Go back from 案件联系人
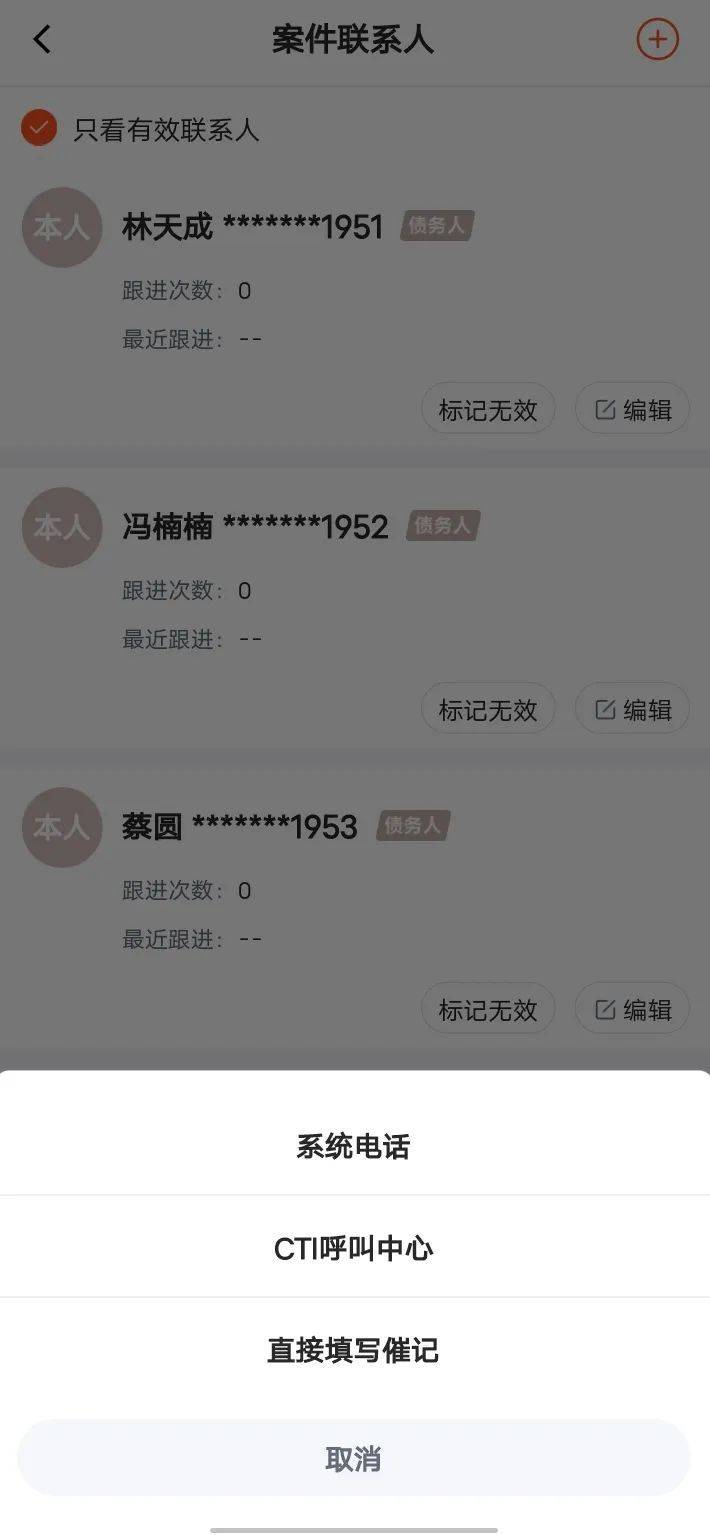The width and height of the screenshot is (710, 1535). click(42, 40)
